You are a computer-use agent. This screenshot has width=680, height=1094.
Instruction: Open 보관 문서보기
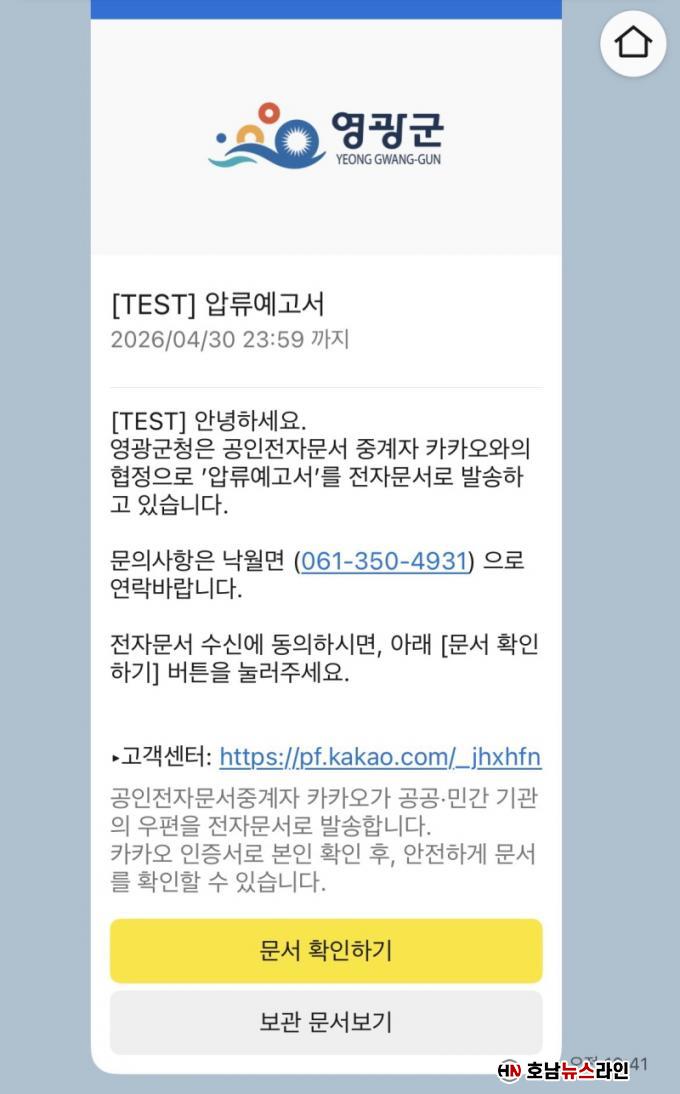[x=326, y=1022]
